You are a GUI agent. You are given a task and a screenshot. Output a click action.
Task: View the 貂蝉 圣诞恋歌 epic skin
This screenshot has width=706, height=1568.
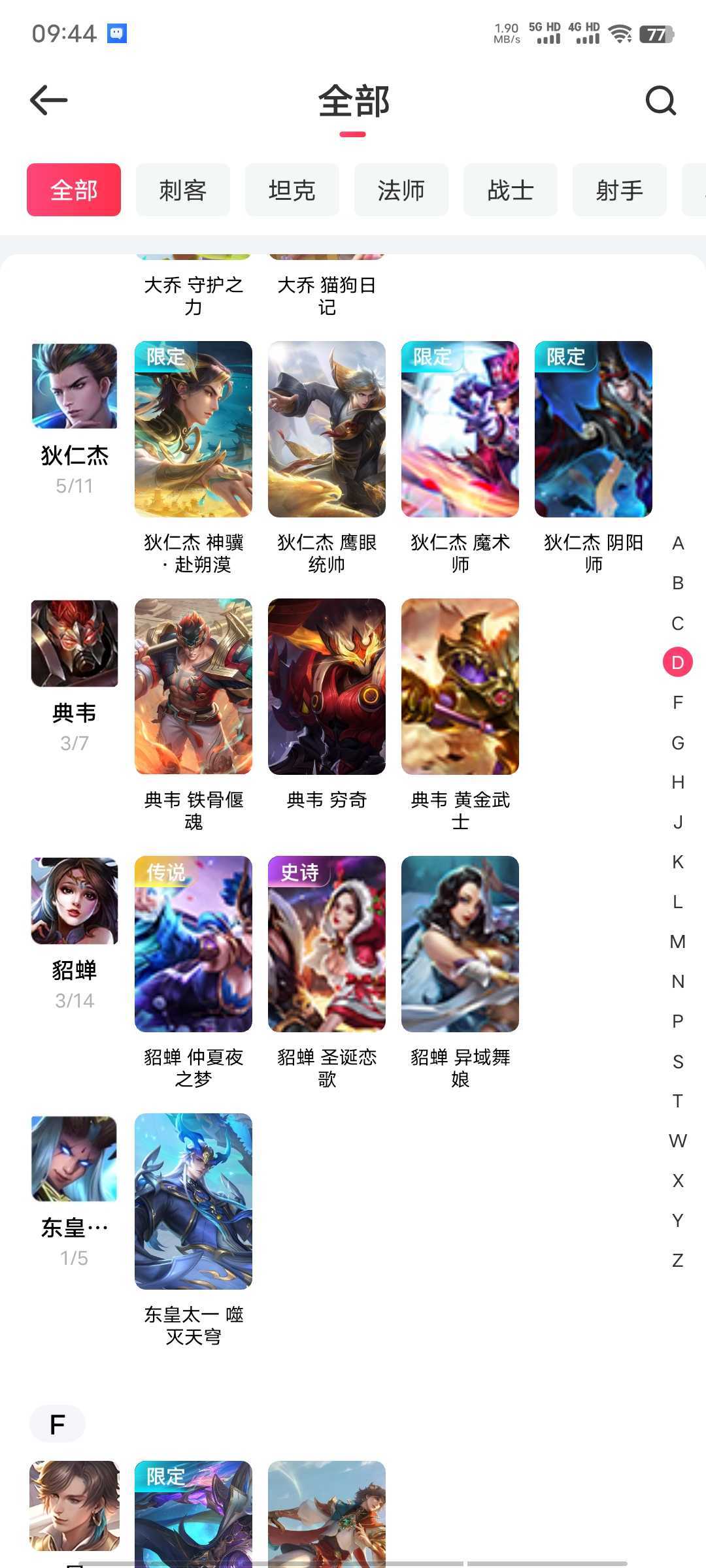(327, 944)
